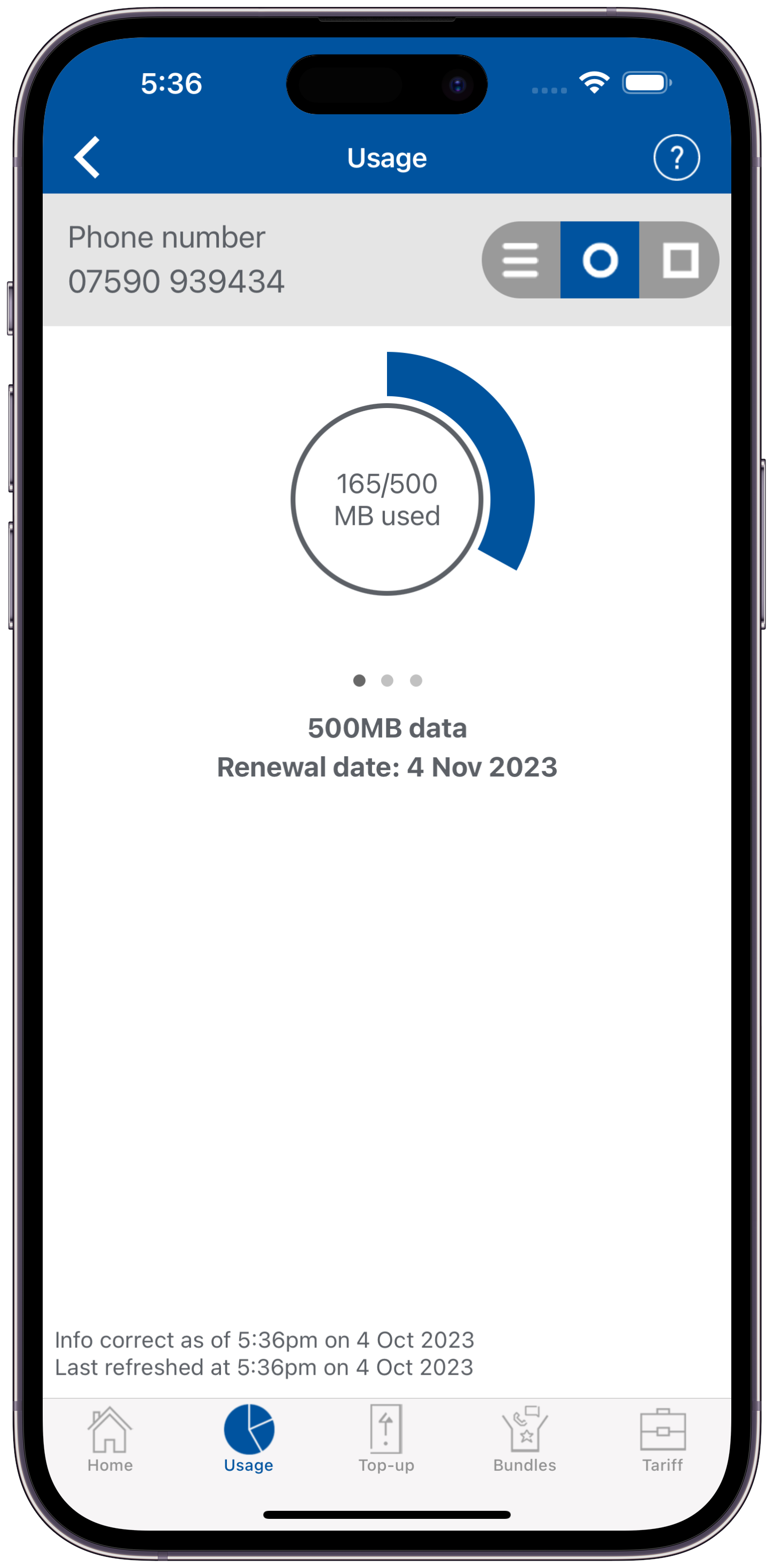The image size is (774, 1568).
Task: Switch to the list view layout
Action: (x=521, y=260)
